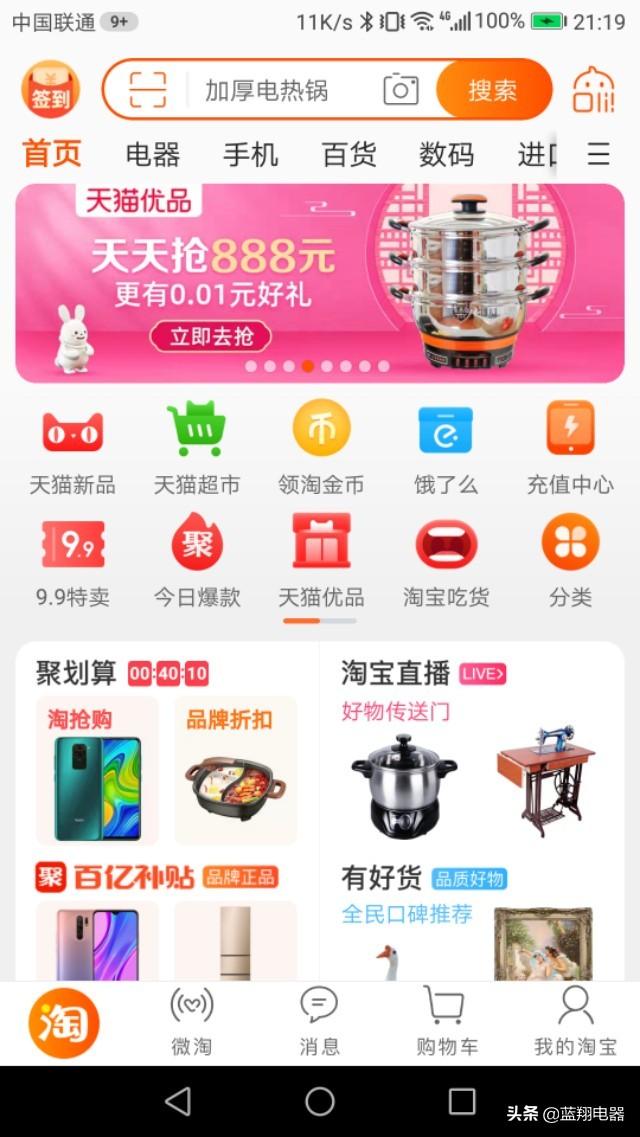This screenshot has width=640, height=1137.
Task: Open 领淘金币
Action: pos(321,448)
